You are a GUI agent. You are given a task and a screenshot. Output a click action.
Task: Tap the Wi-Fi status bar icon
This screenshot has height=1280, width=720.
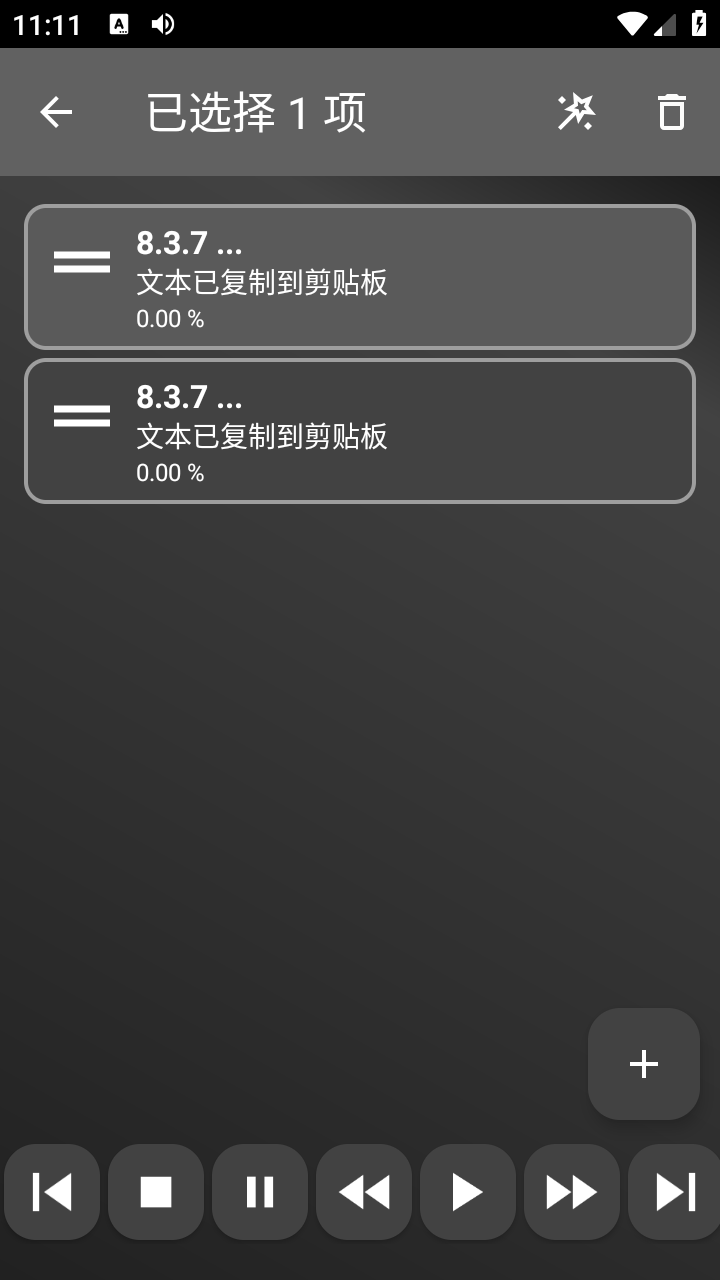634,22
